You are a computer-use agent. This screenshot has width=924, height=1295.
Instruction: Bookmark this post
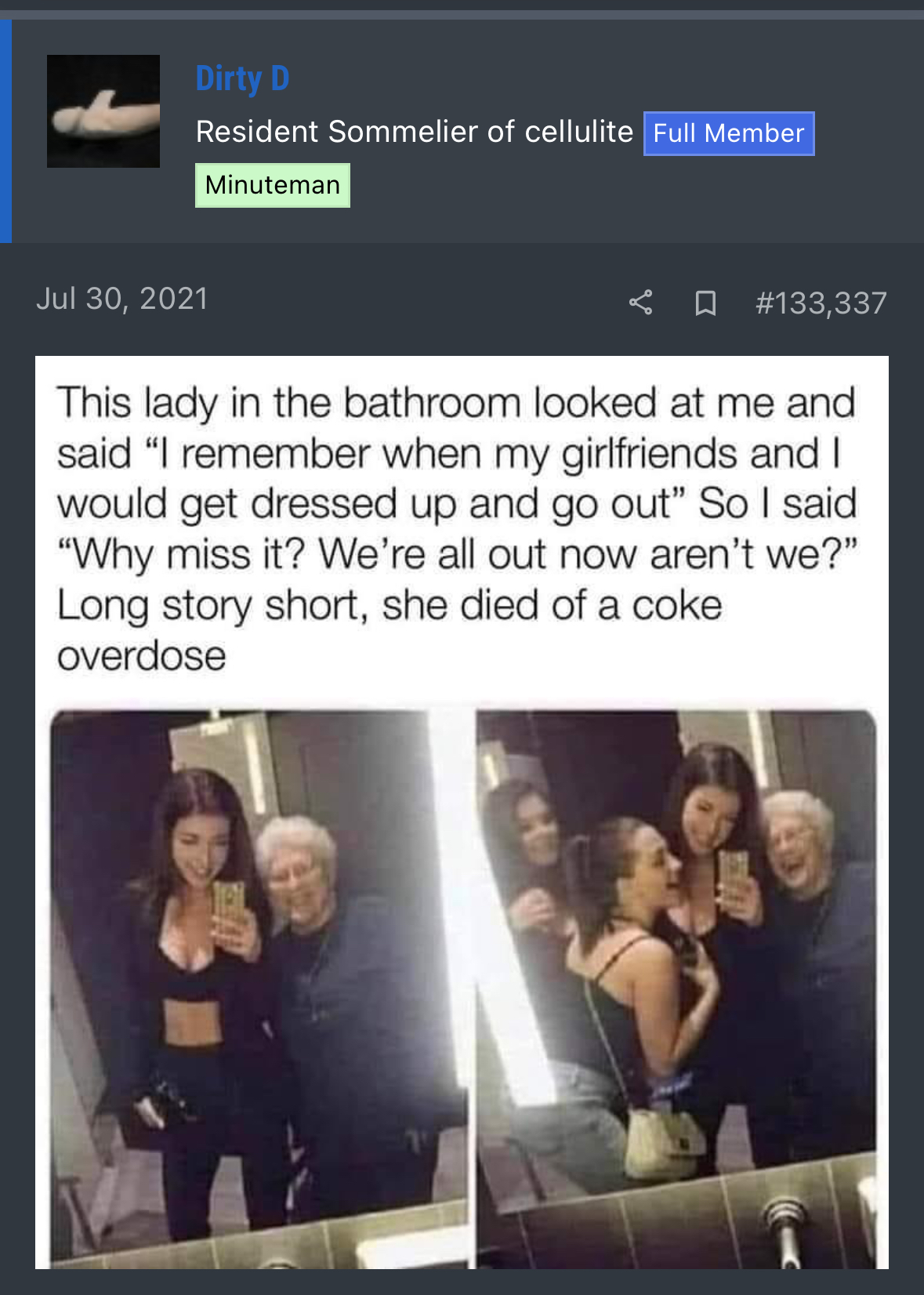click(x=705, y=303)
